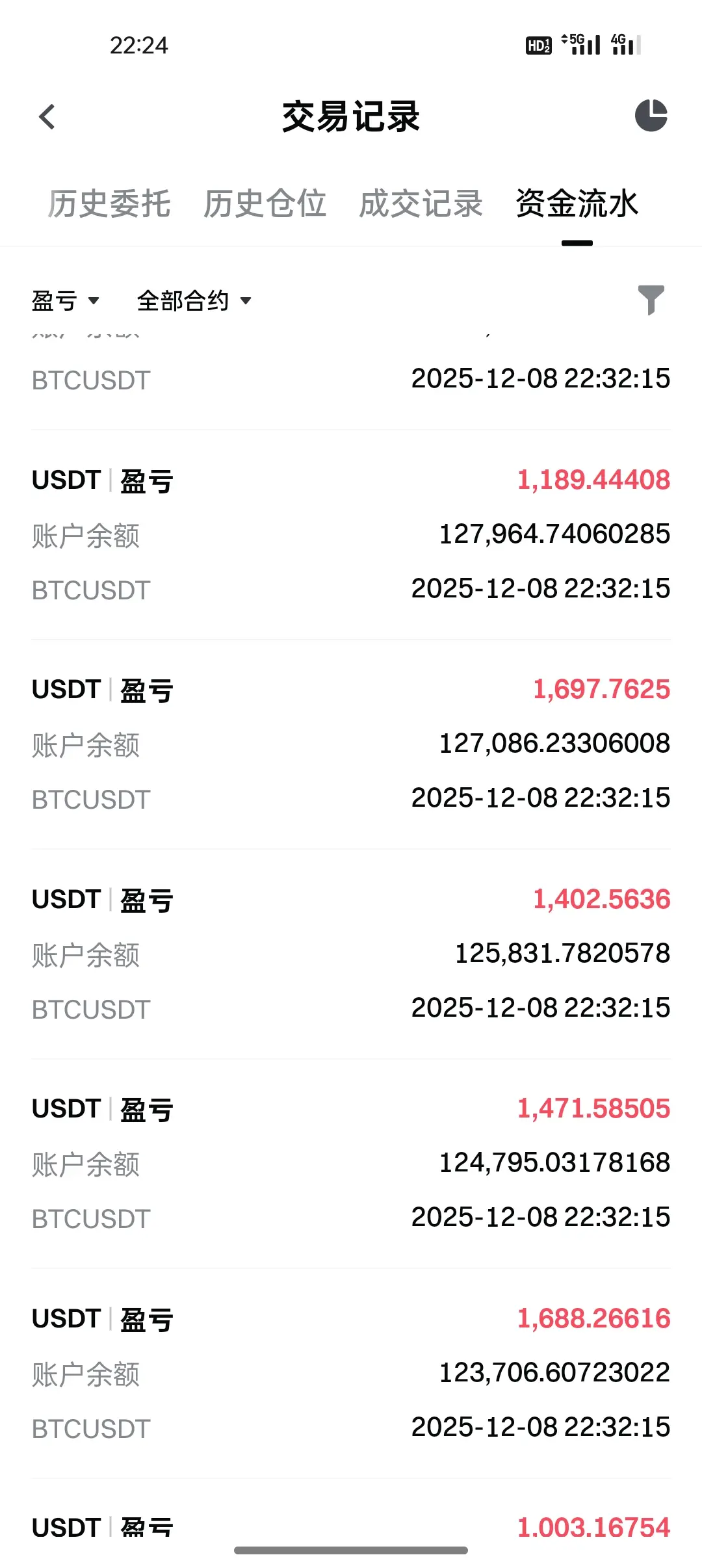Switch to the 历史委托 tab
Viewport: 702px width, 1568px height.
(109, 204)
